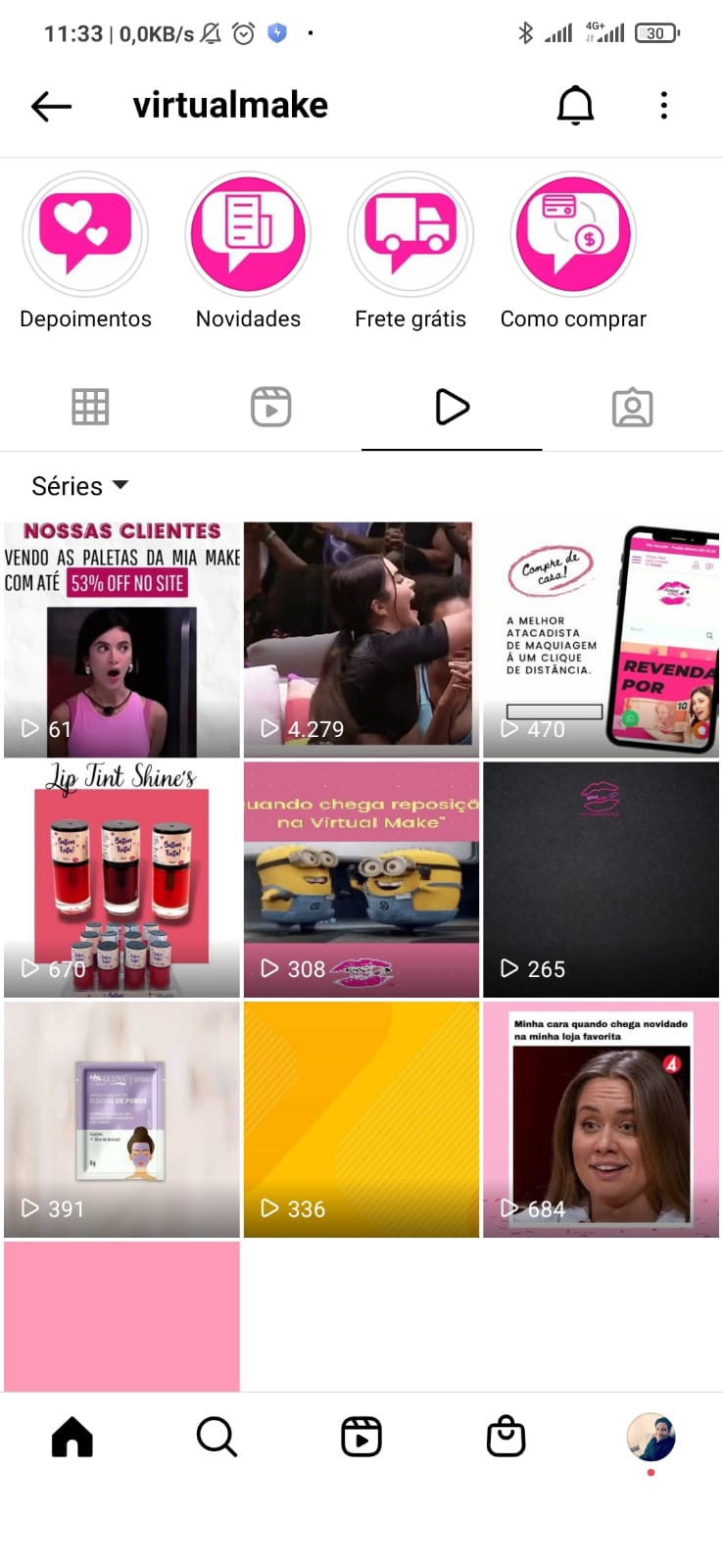Screen dimensions: 723x1568
Task: Go back with the arrow icon
Action: tap(51, 106)
